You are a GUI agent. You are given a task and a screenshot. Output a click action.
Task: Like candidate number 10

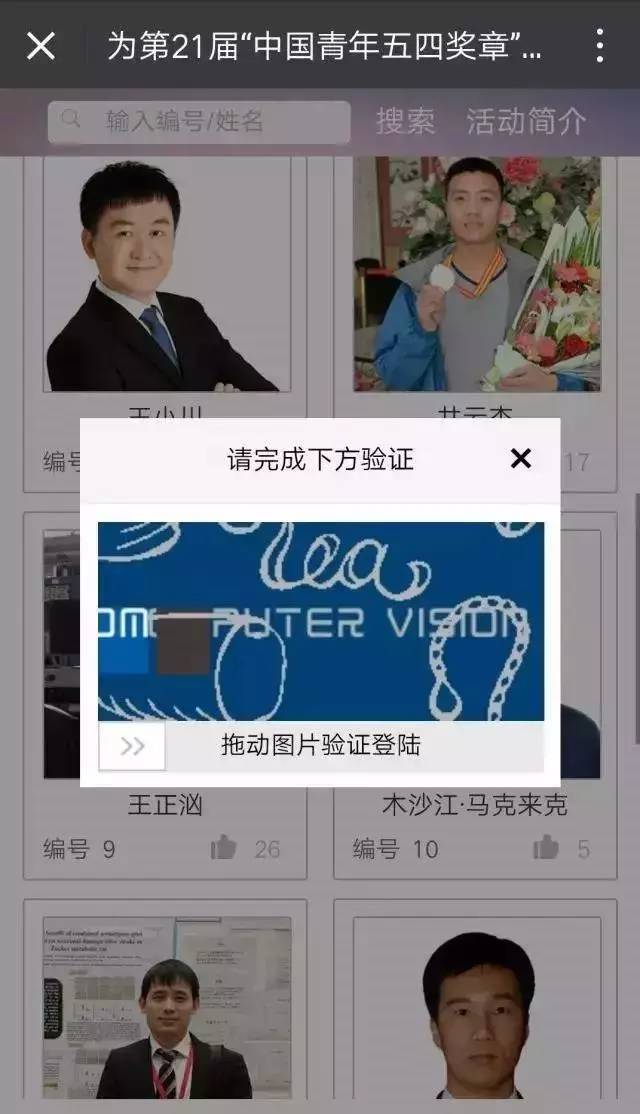(x=546, y=848)
